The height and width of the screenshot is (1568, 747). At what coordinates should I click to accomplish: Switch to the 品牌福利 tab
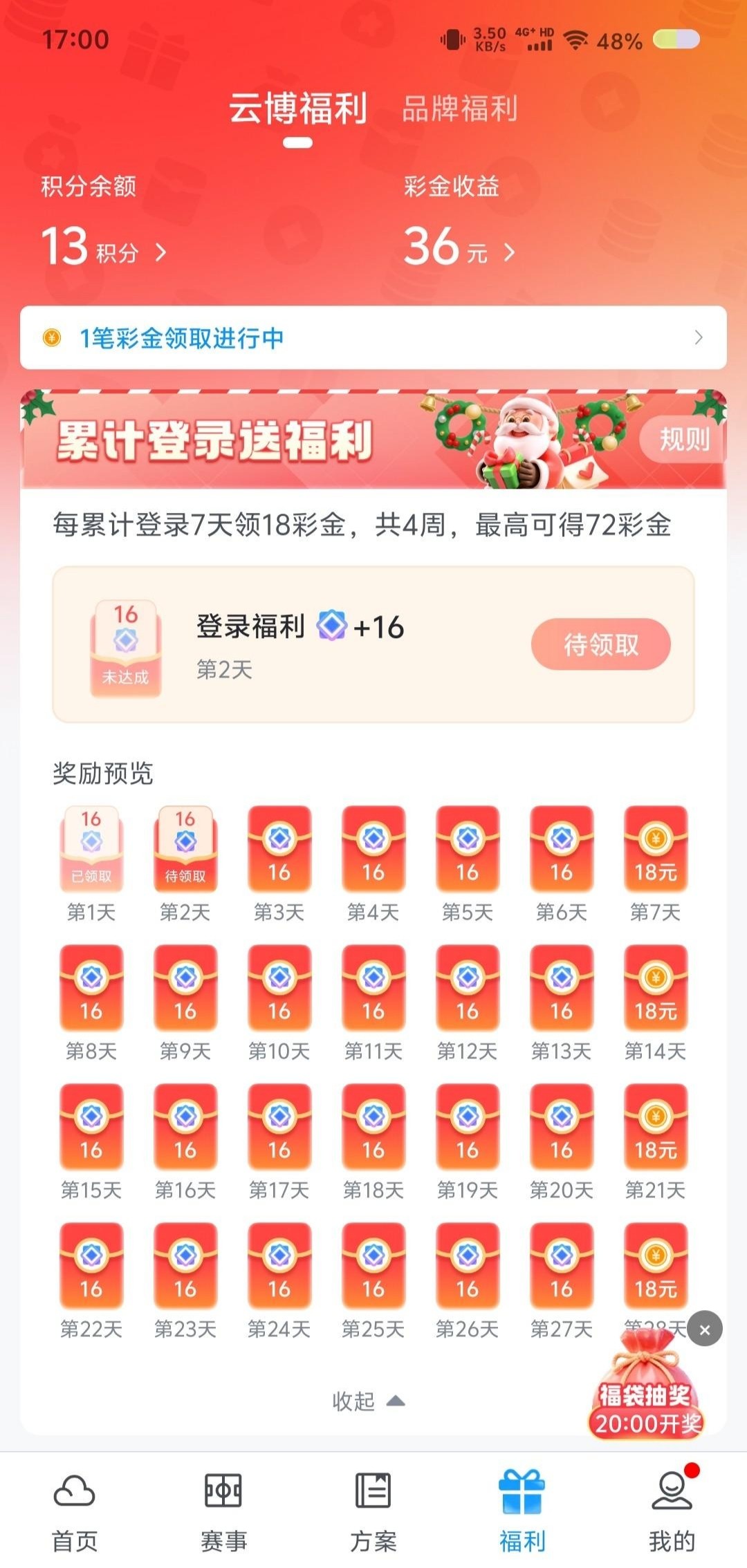coord(459,109)
